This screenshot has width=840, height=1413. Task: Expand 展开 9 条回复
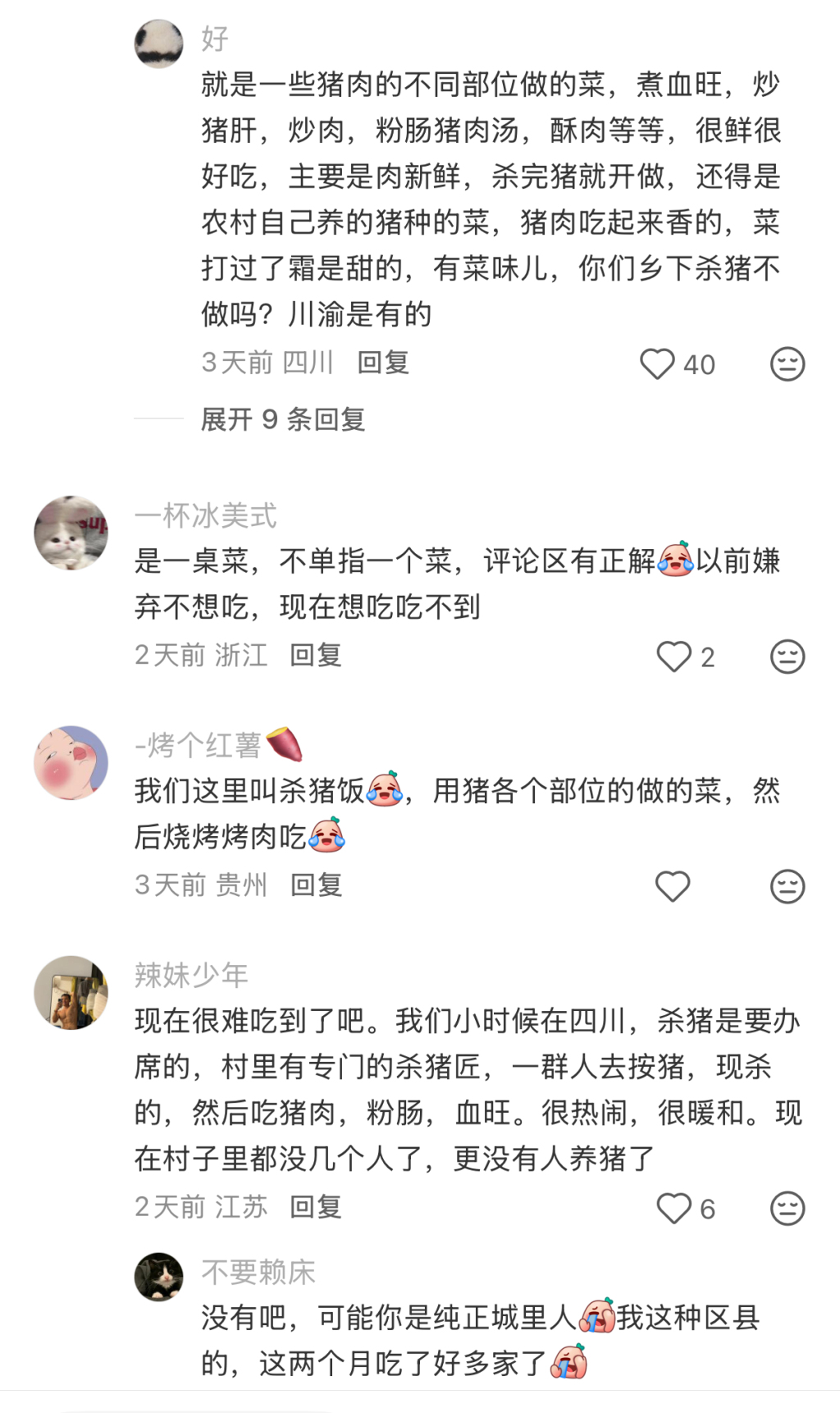283,419
